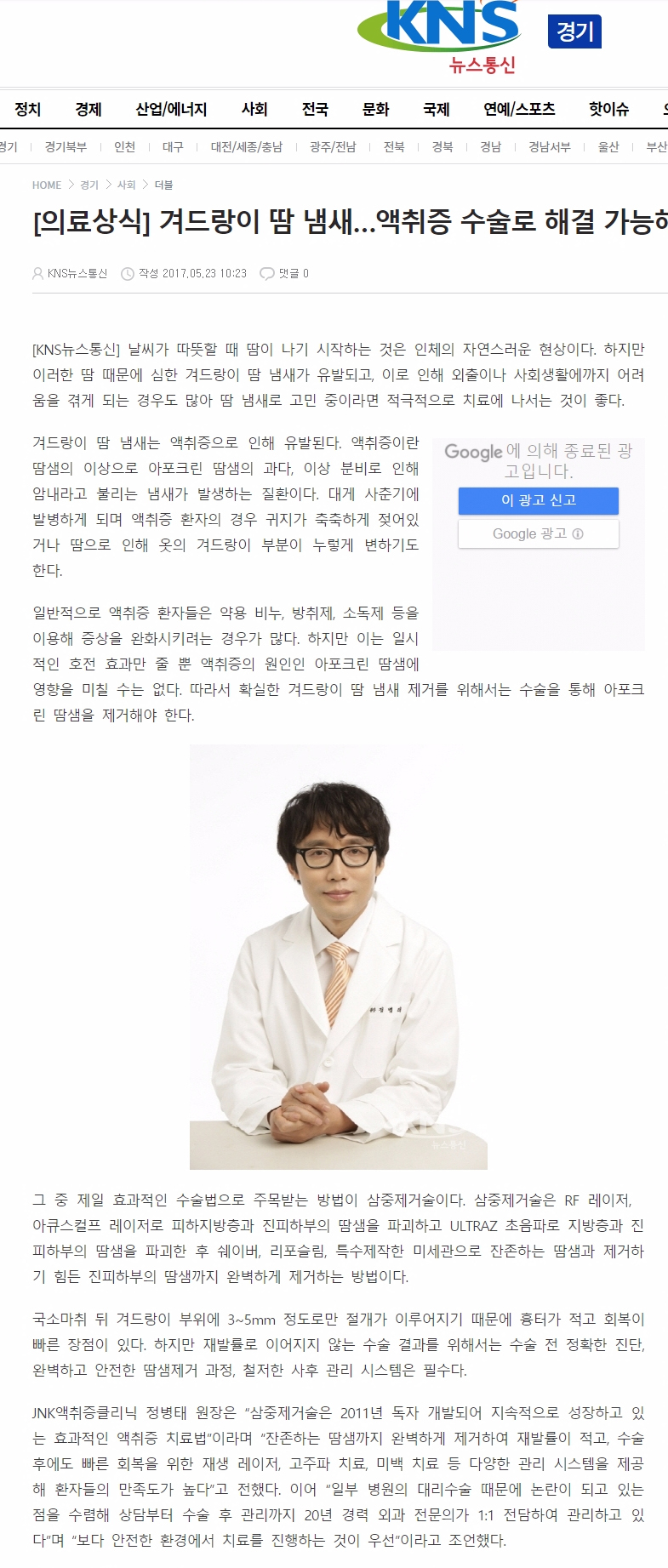
Task: Report this ad with 이 광고 신고
Action: tap(538, 500)
